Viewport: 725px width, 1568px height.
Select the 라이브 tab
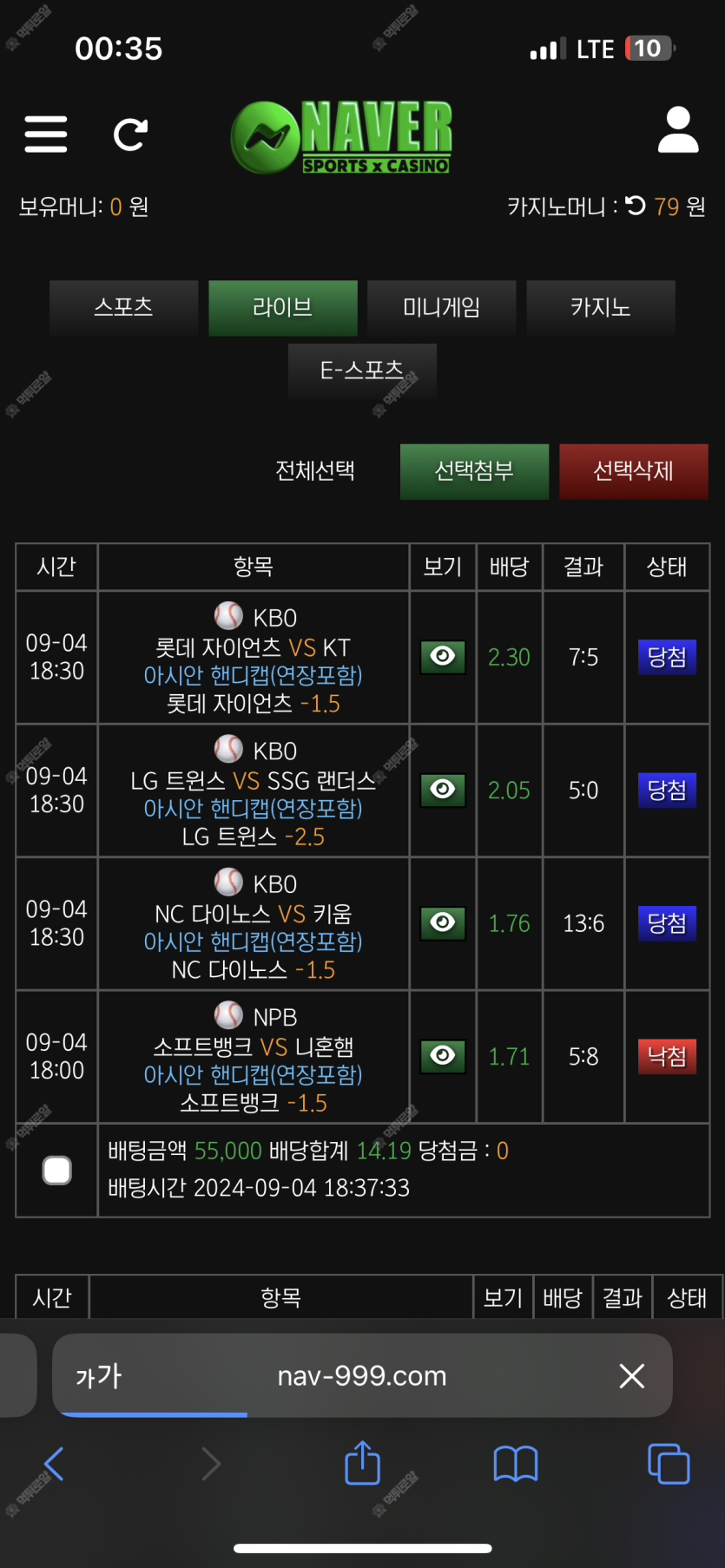pyautogui.click(x=283, y=307)
